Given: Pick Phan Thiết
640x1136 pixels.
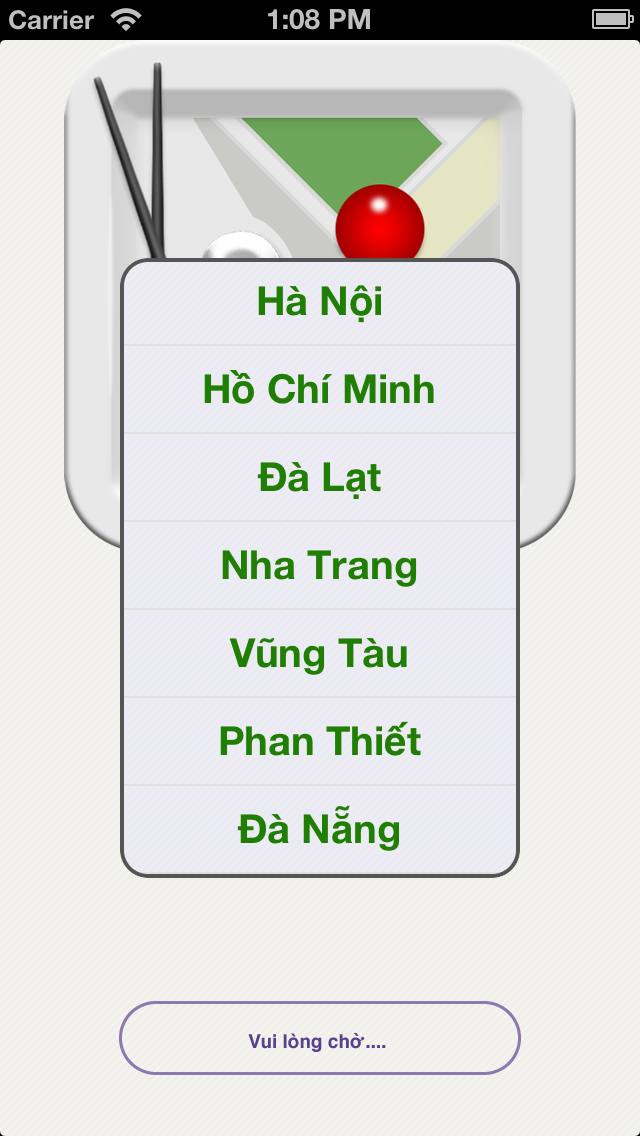Looking at the screenshot, I should [320, 742].
